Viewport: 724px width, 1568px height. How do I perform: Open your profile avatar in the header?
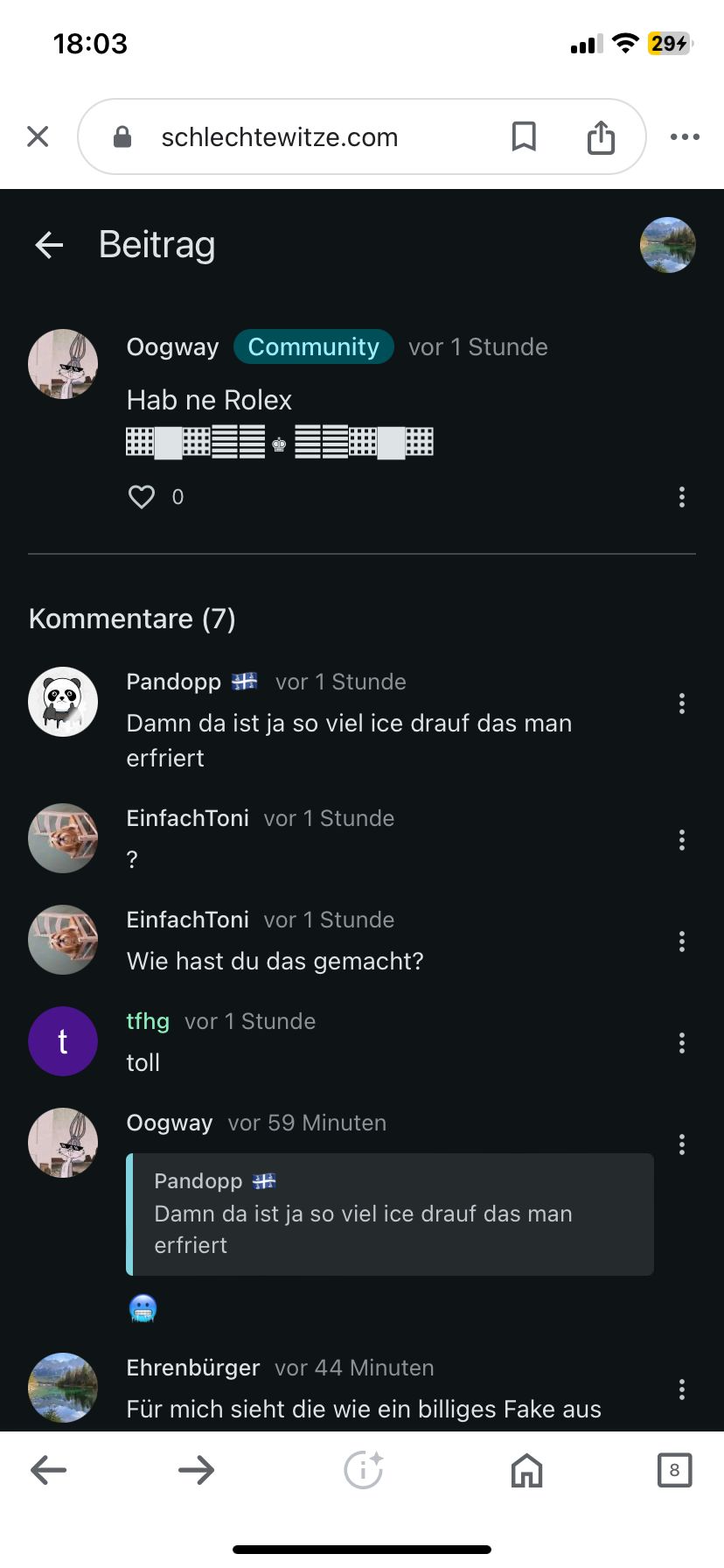pyautogui.click(x=667, y=245)
